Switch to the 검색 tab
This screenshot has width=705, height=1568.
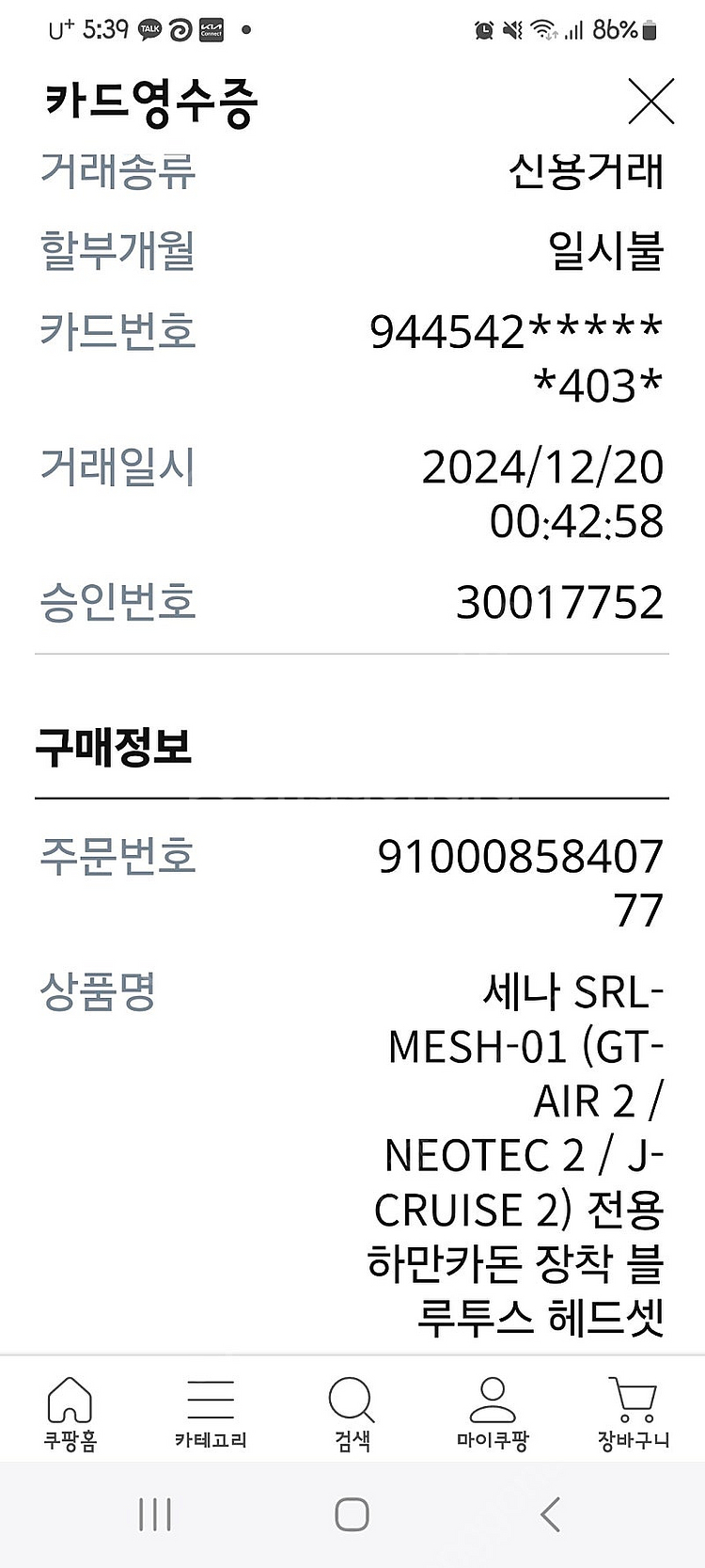(x=352, y=1412)
